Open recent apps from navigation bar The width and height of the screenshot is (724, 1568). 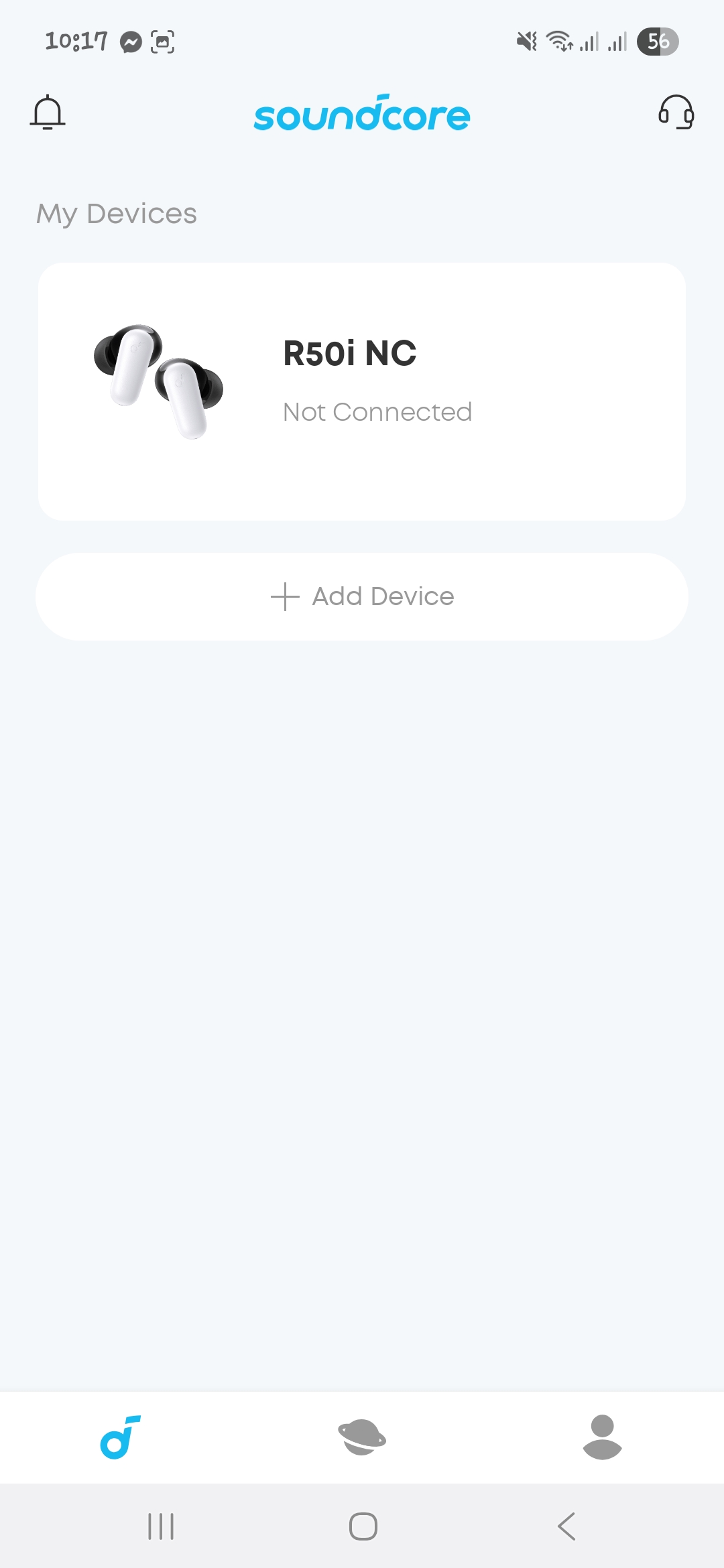point(161,1526)
